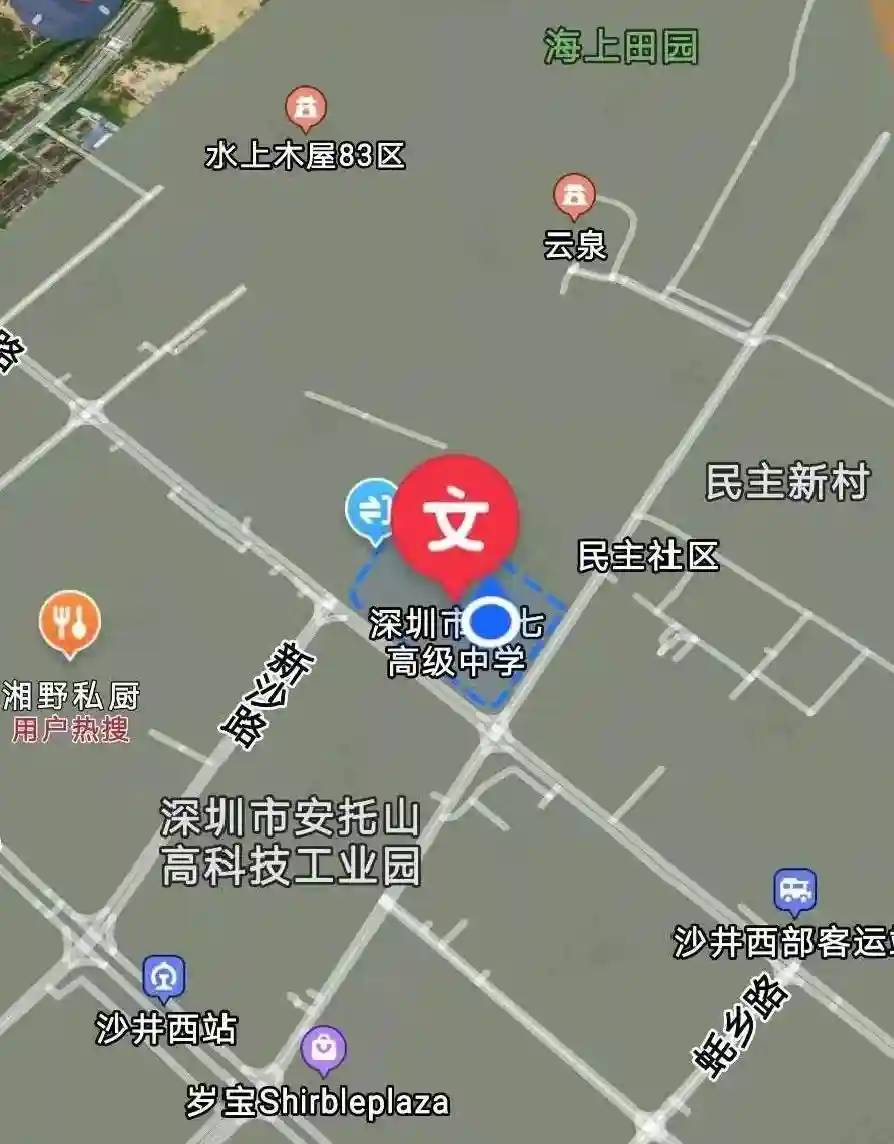Screen dimensions: 894x1144
Task: Select the 水上木屋83区 map marker
Action: [x=305, y=108]
